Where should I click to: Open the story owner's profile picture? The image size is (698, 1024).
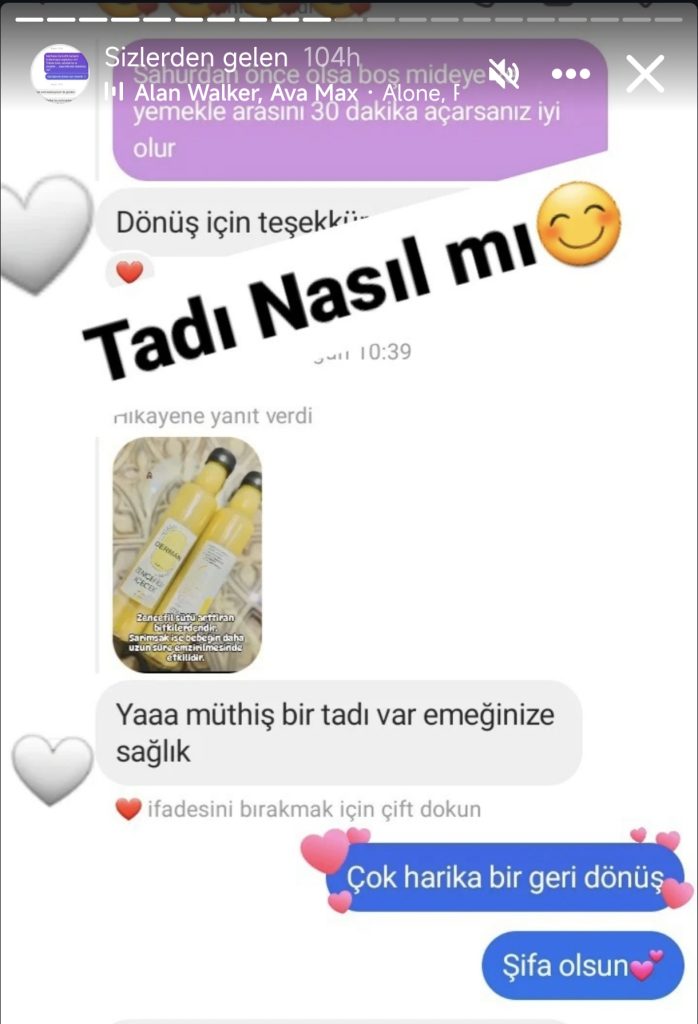(x=60, y=73)
